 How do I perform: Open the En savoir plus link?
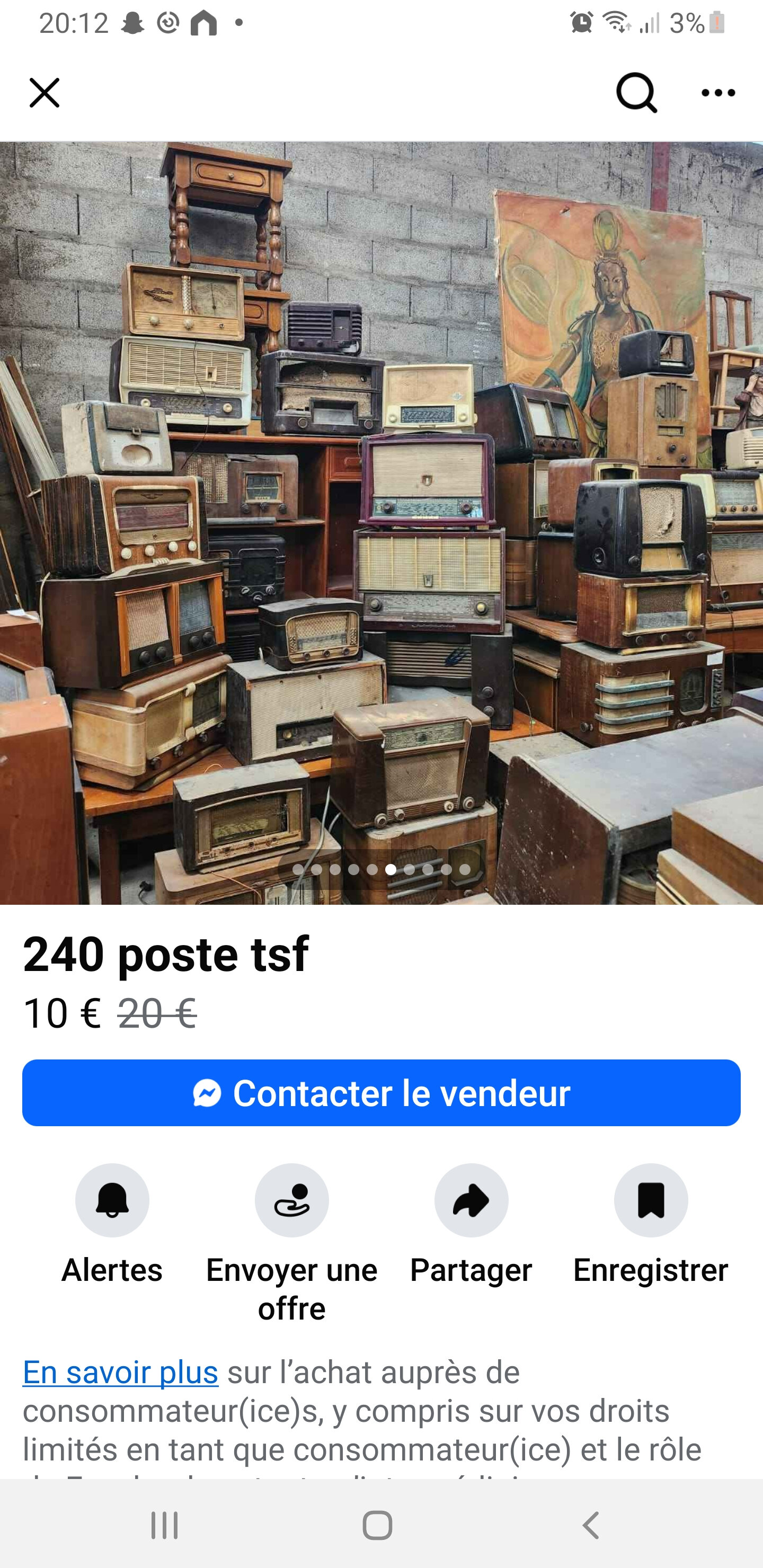pos(121,1372)
